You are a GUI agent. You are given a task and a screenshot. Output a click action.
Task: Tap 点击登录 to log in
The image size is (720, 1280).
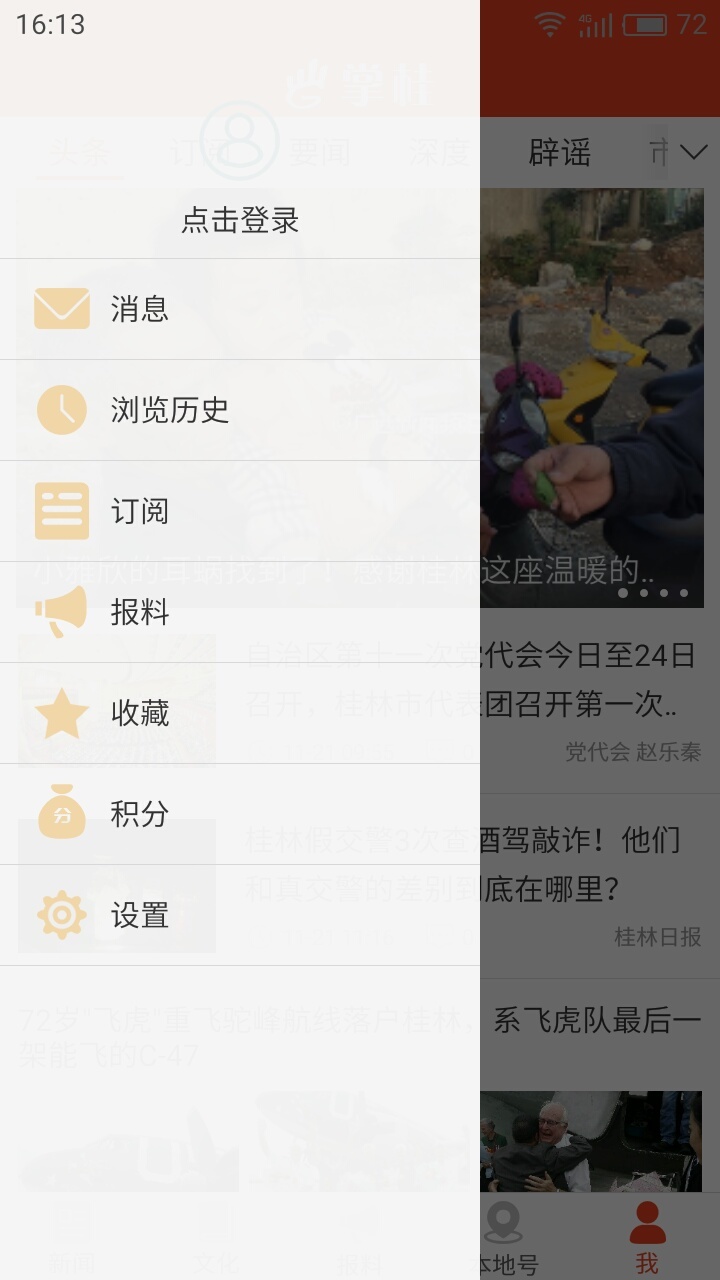coord(240,220)
